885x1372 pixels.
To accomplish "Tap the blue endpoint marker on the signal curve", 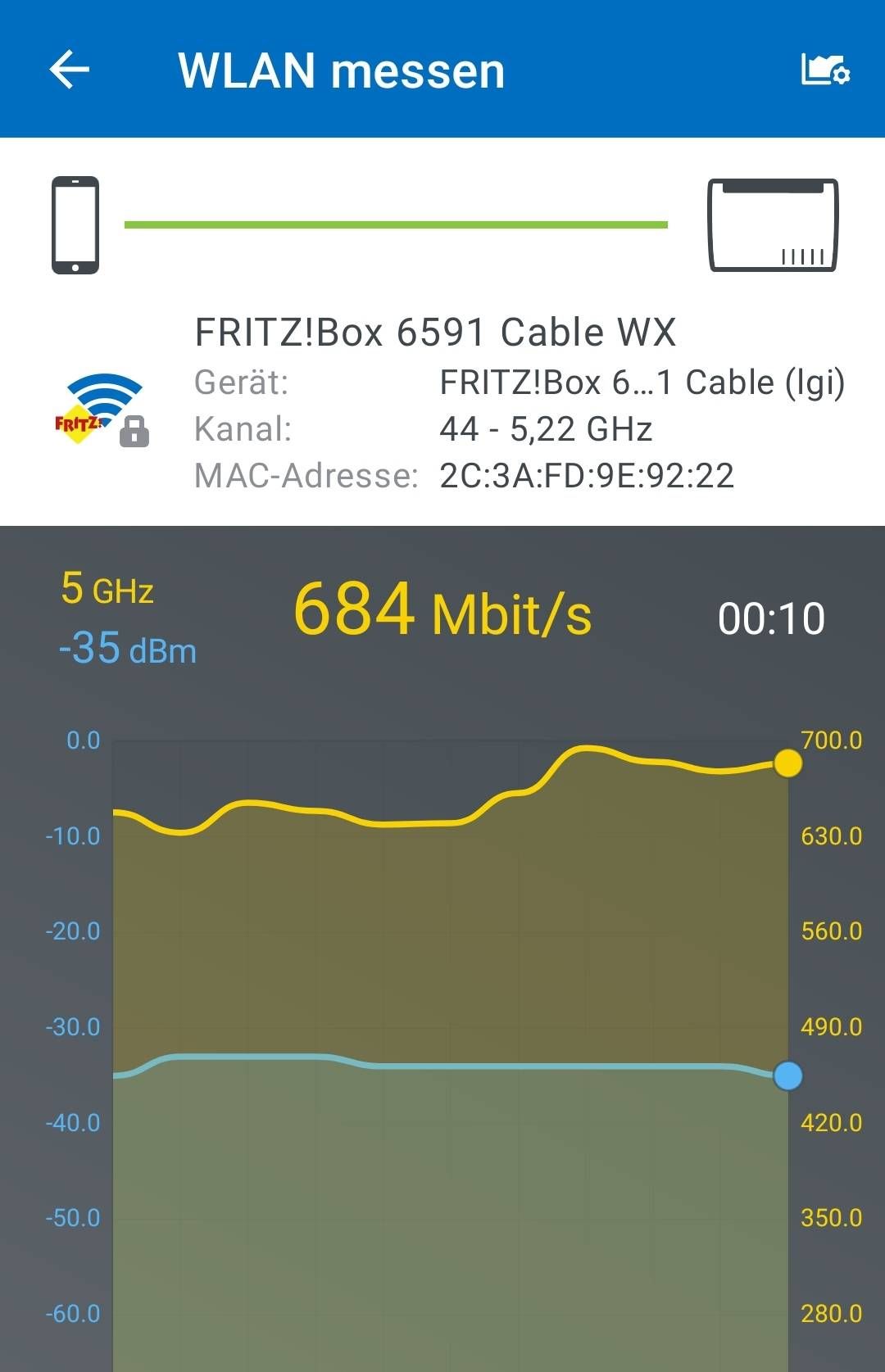I will (x=788, y=1075).
